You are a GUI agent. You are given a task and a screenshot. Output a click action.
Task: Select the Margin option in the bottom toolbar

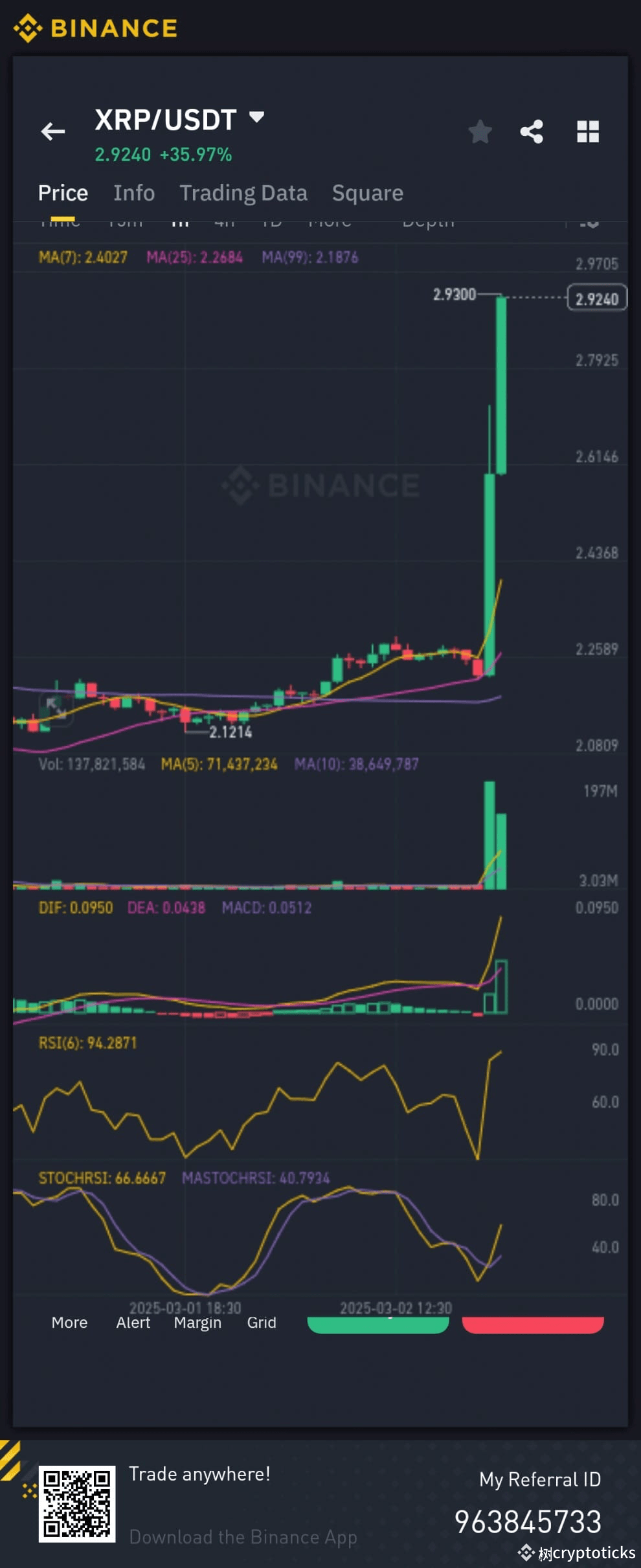point(198,1323)
